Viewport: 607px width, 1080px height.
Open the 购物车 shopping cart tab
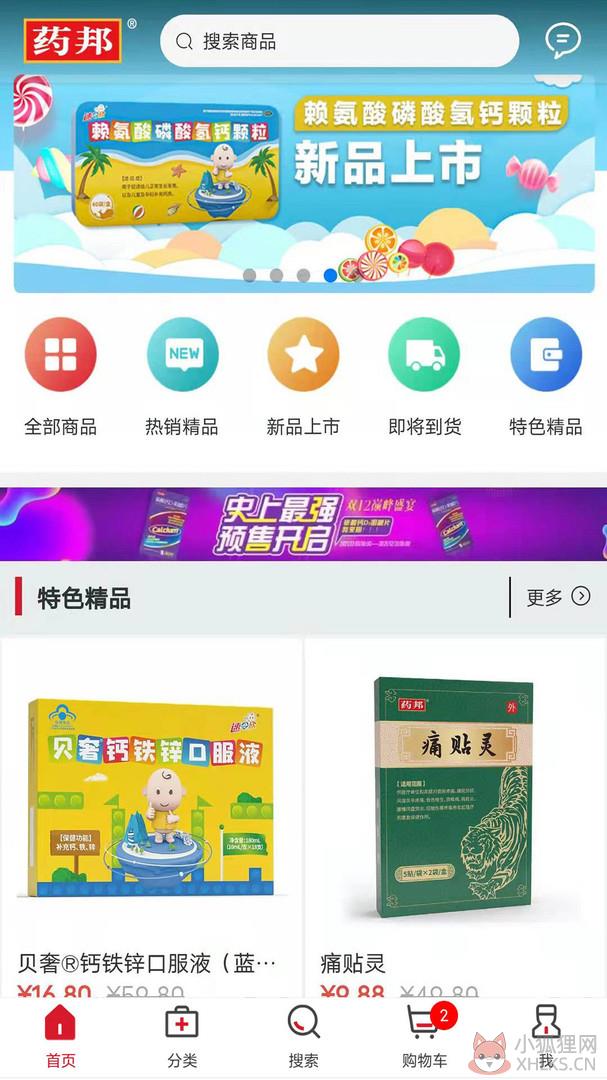click(425, 1038)
